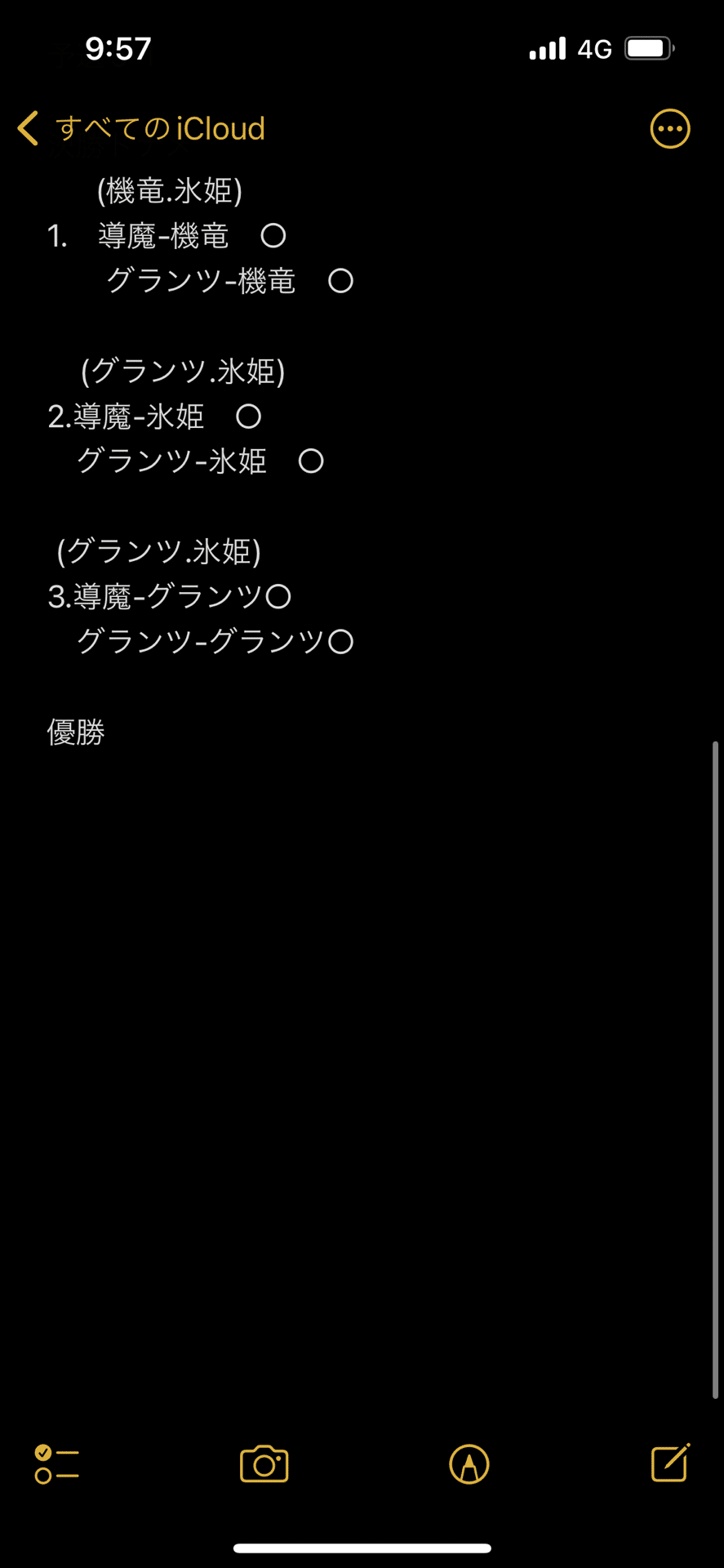The height and width of the screenshot is (1568, 724).
Task: Compose a new note
Action: (x=670, y=1462)
